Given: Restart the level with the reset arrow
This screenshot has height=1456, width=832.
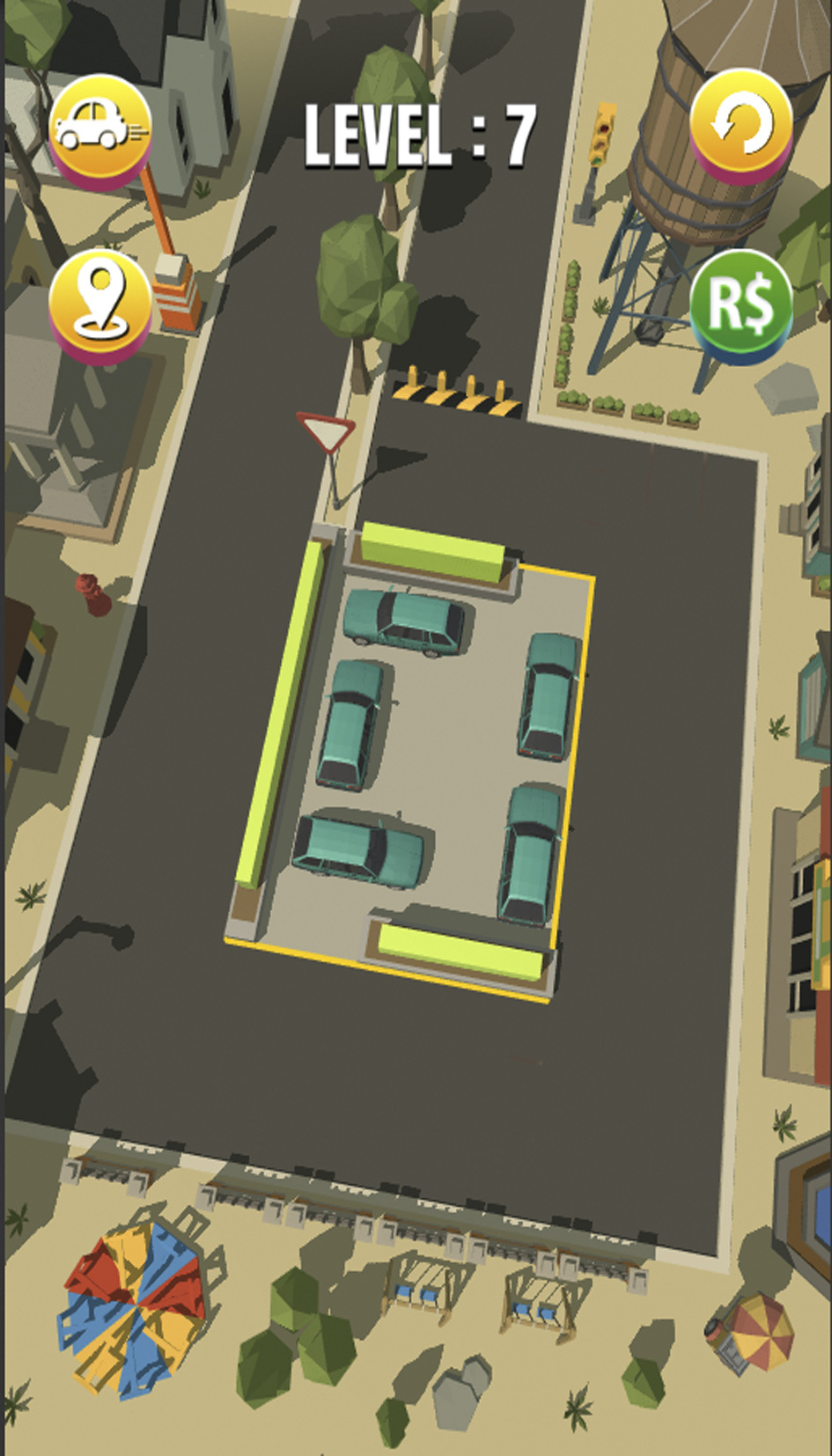Looking at the screenshot, I should pos(740,121).
